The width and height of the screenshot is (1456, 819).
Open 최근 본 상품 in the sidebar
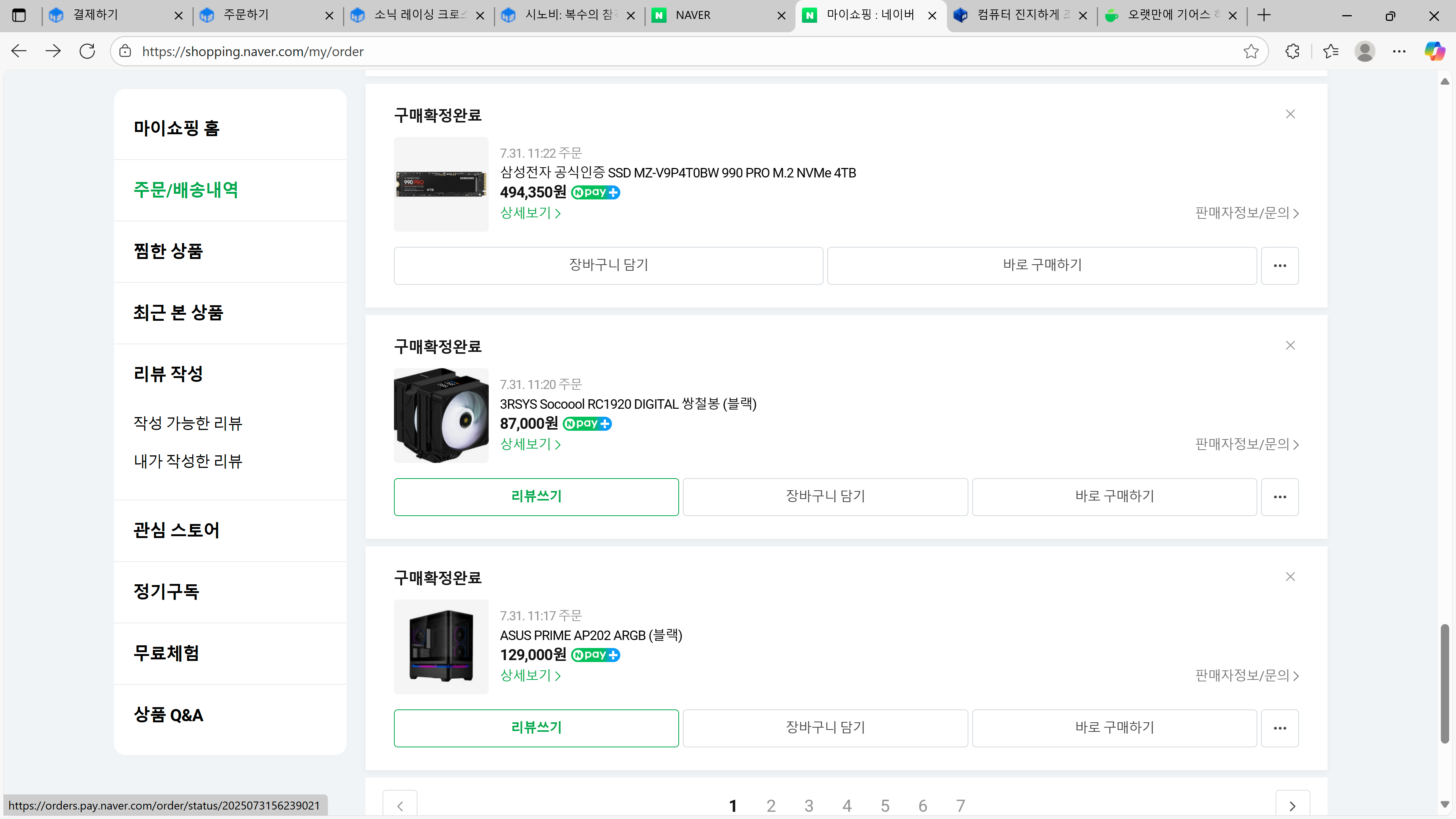click(178, 312)
